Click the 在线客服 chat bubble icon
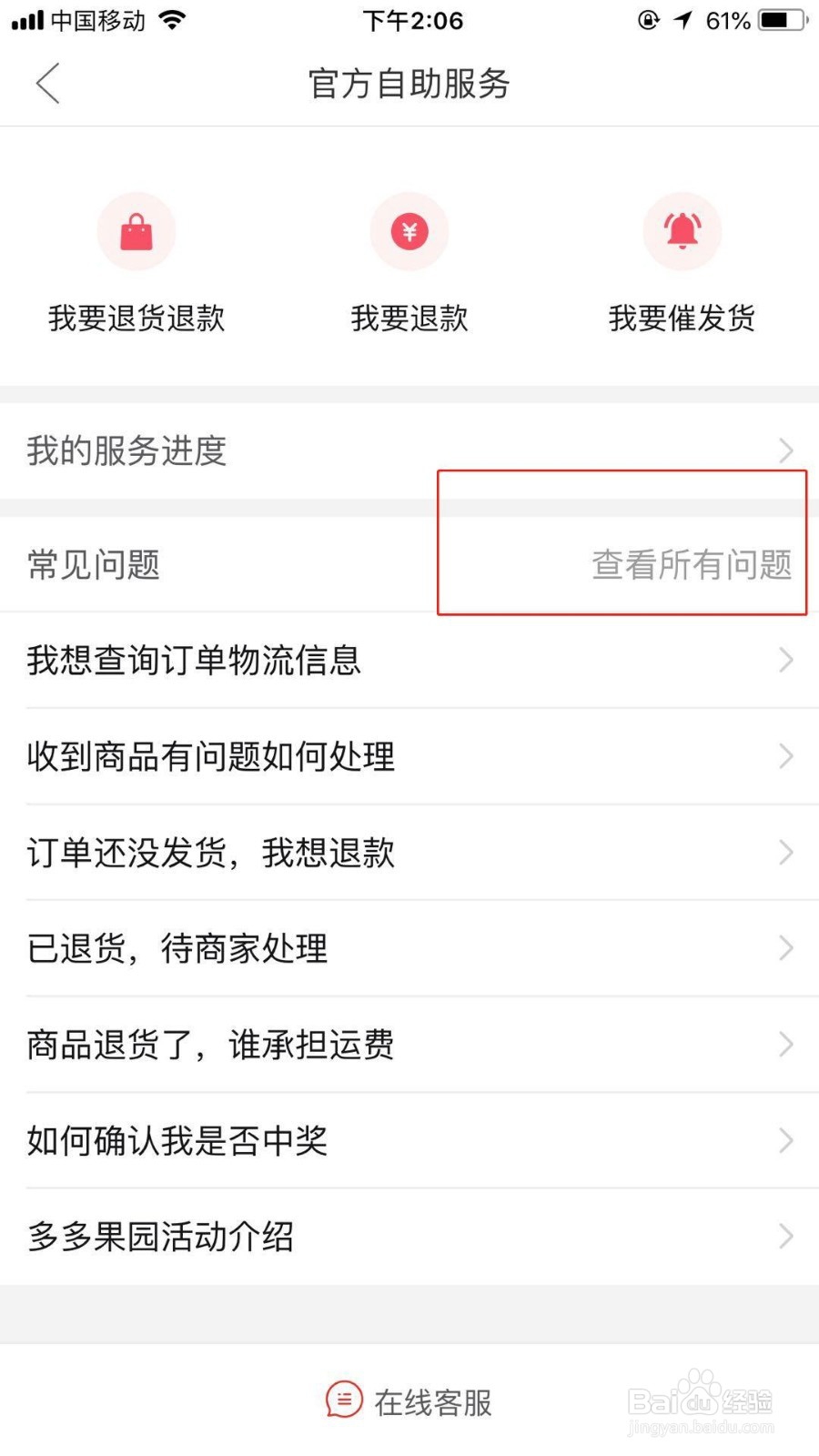The height and width of the screenshot is (1456, 819). tap(341, 1401)
